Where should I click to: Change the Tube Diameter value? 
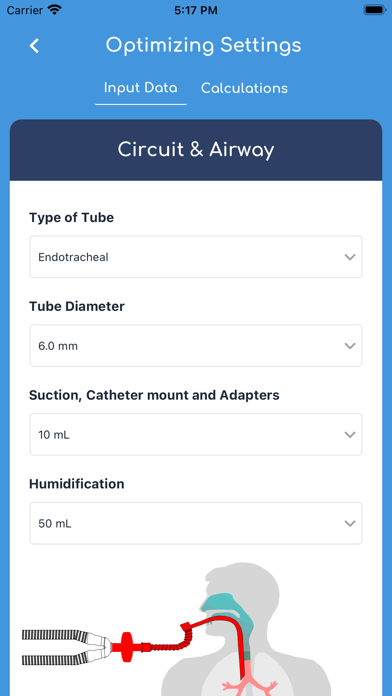(196, 346)
